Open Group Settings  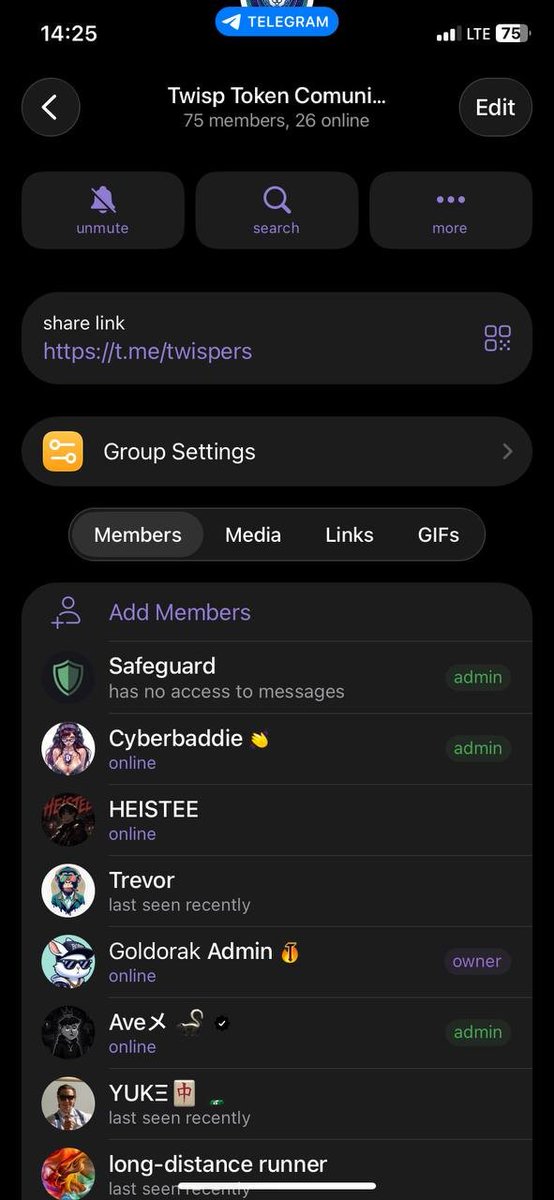(x=277, y=451)
